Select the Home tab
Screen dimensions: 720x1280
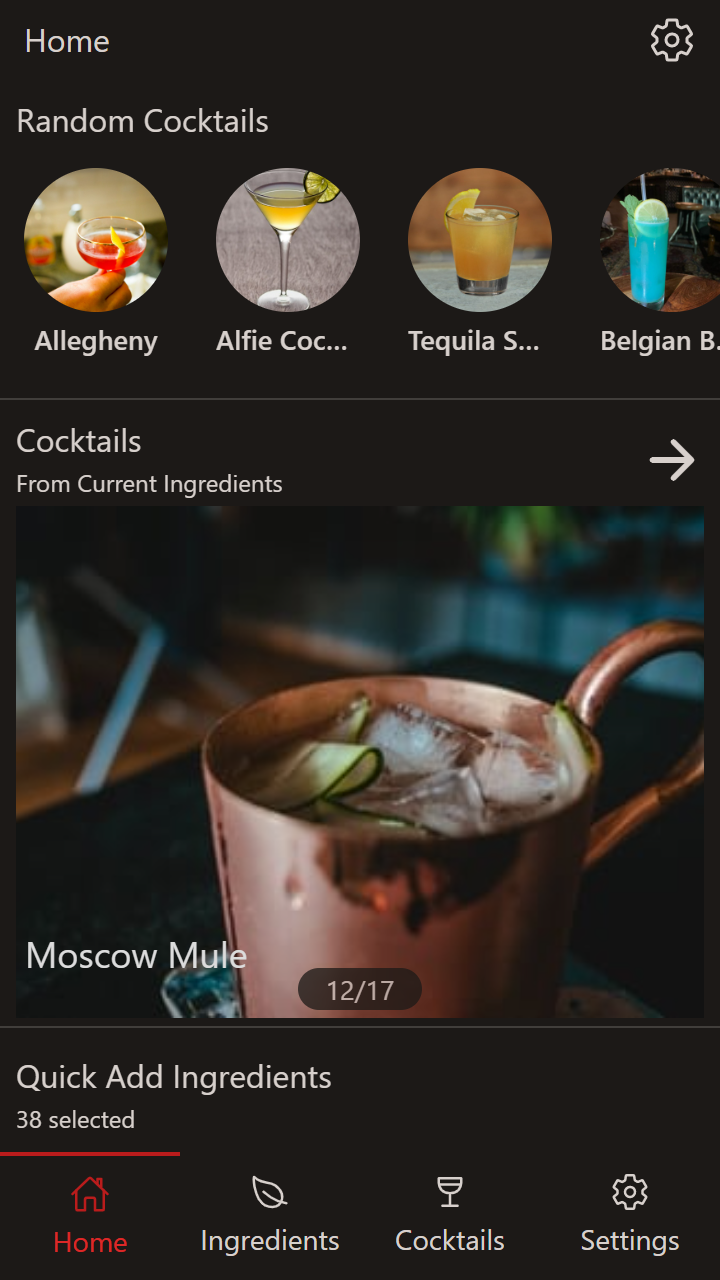coord(90,1216)
